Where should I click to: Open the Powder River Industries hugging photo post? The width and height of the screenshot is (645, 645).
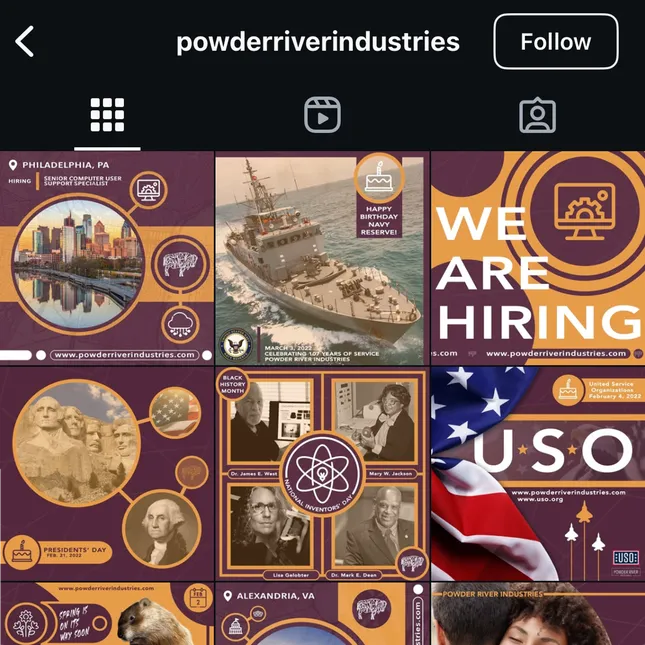click(x=538, y=614)
